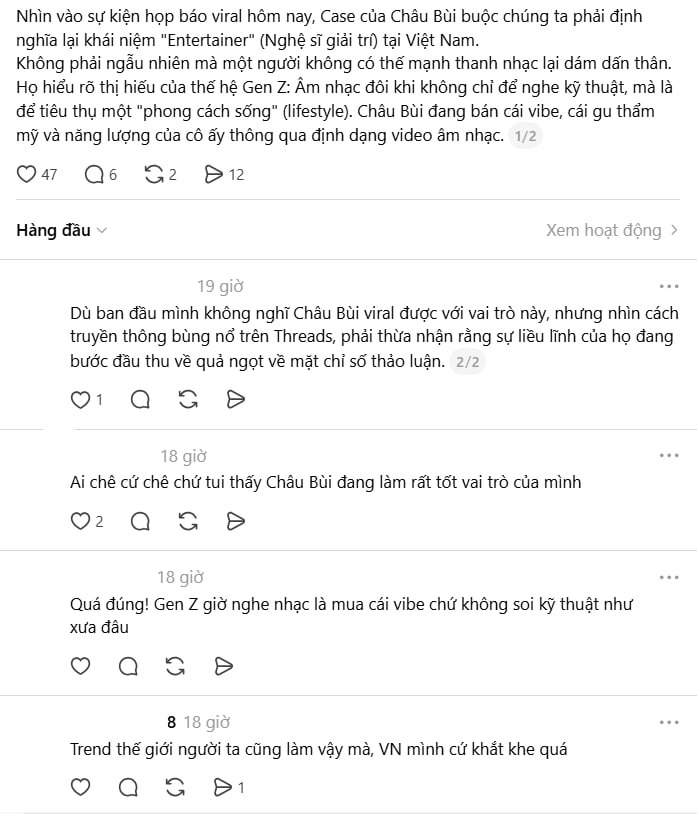Open comments on the main post
This screenshot has width=697, height=814.
(94, 174)
